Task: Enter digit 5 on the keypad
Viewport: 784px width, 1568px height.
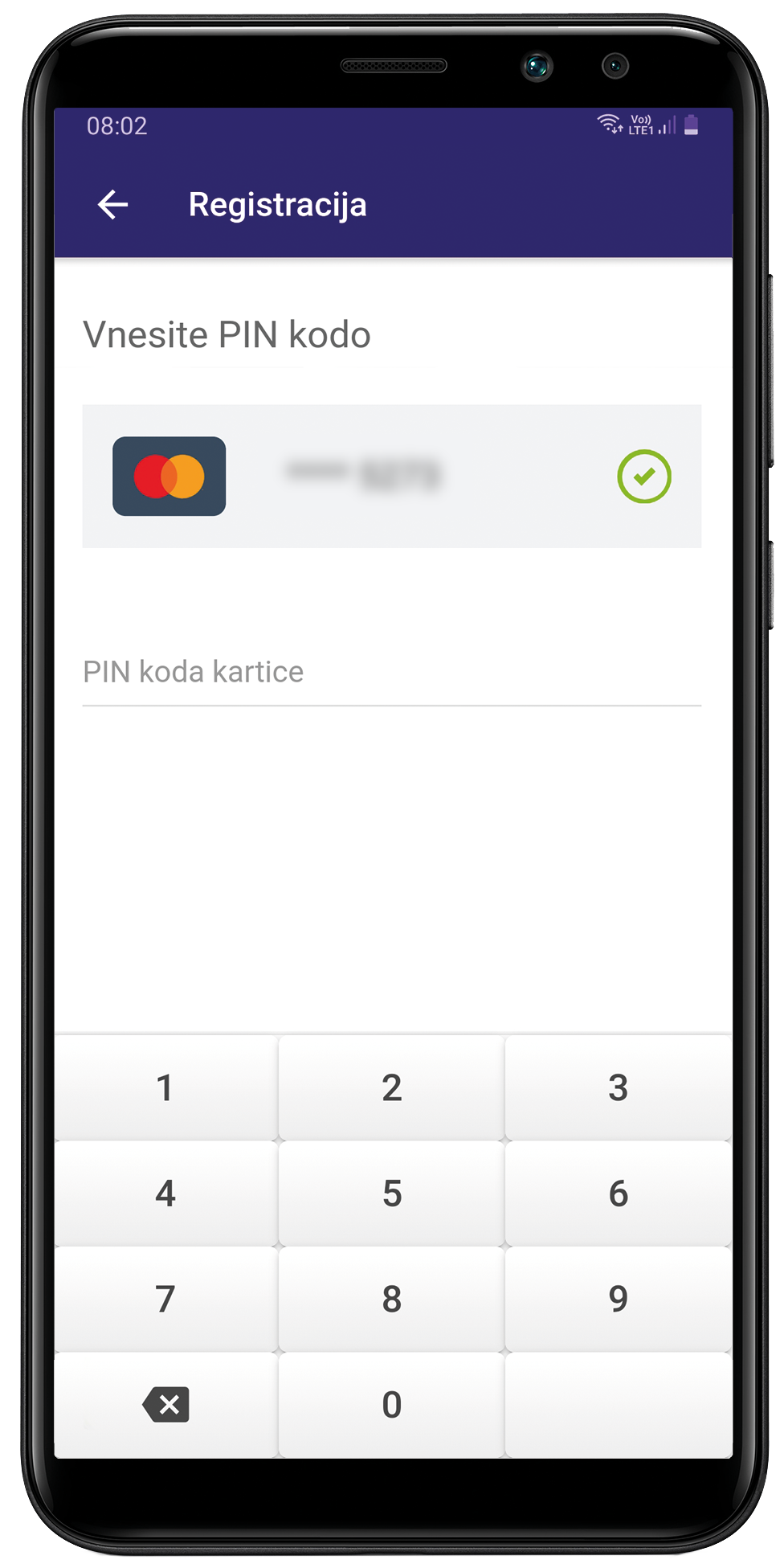Action: point(392,1194)
